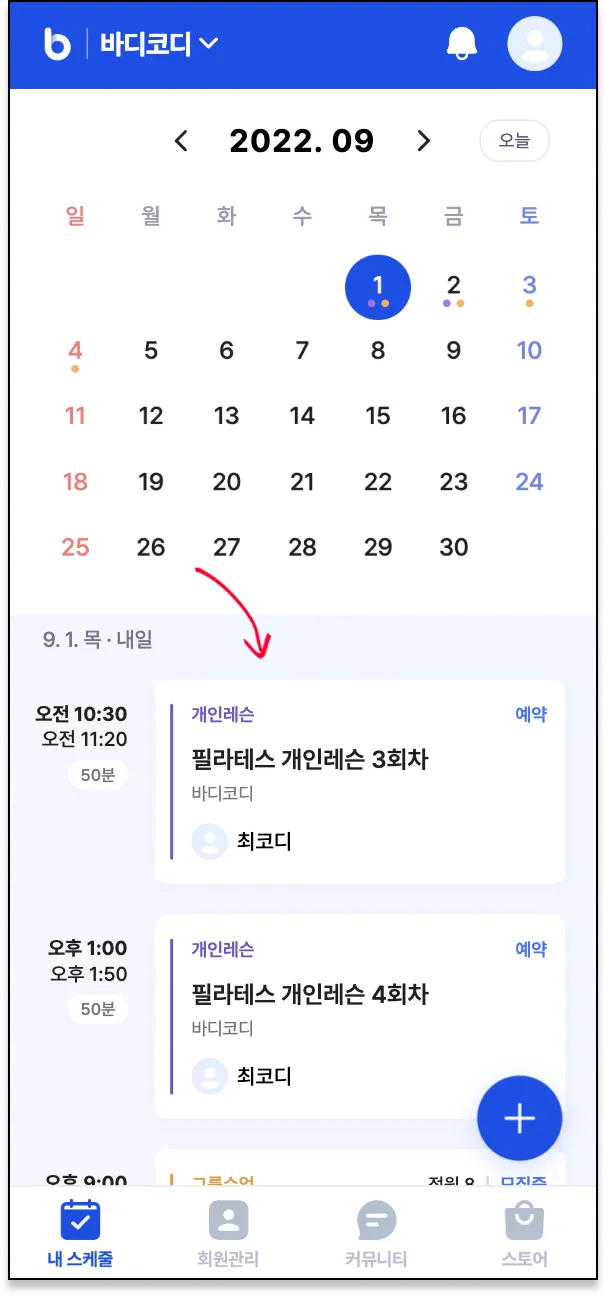Select September 3 on the calendar
Viewport: 606px width, 1296px height.
click(529, 287)
